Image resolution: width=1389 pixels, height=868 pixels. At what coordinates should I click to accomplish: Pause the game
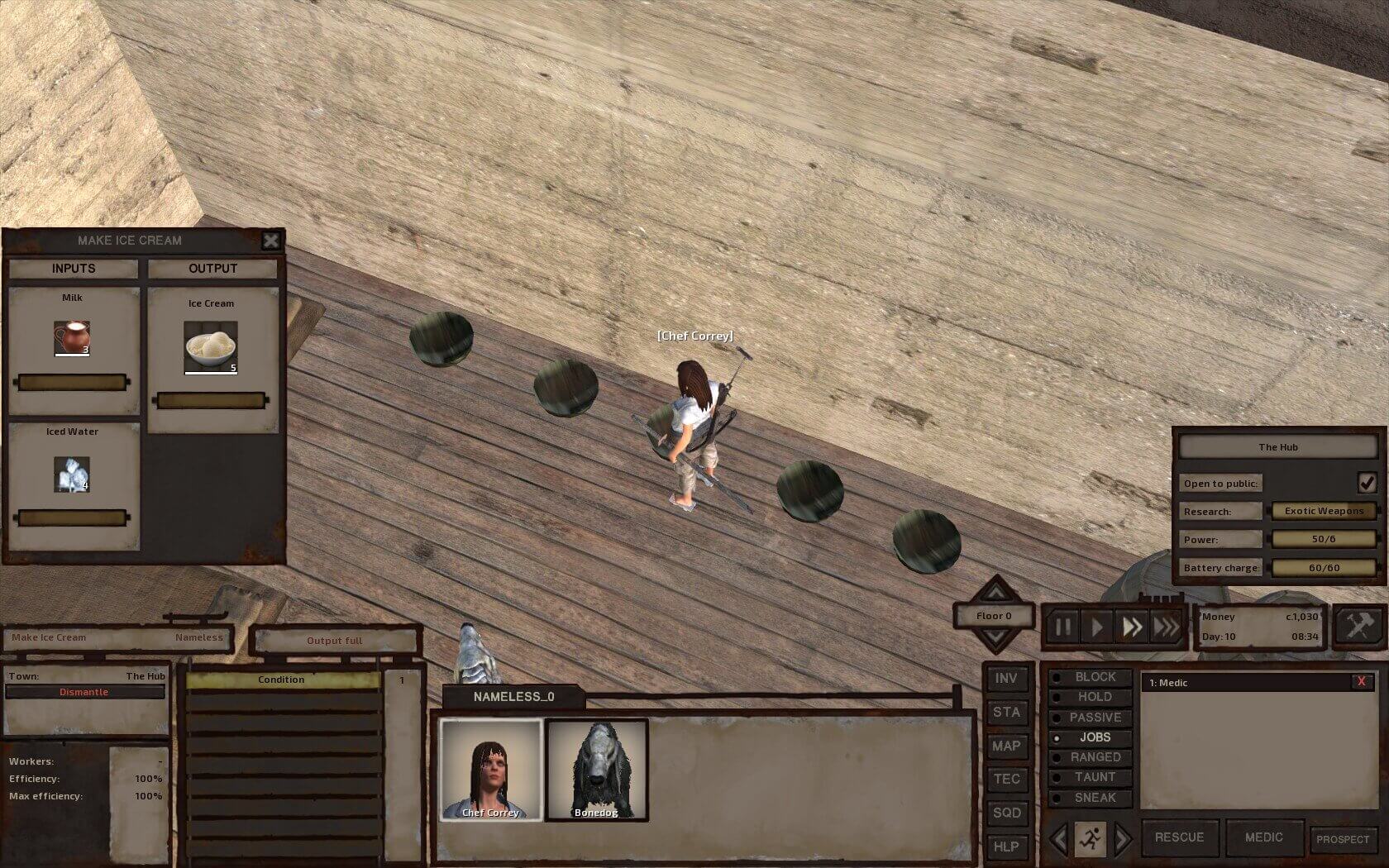pyautogui.click(x=1063, y=627)
